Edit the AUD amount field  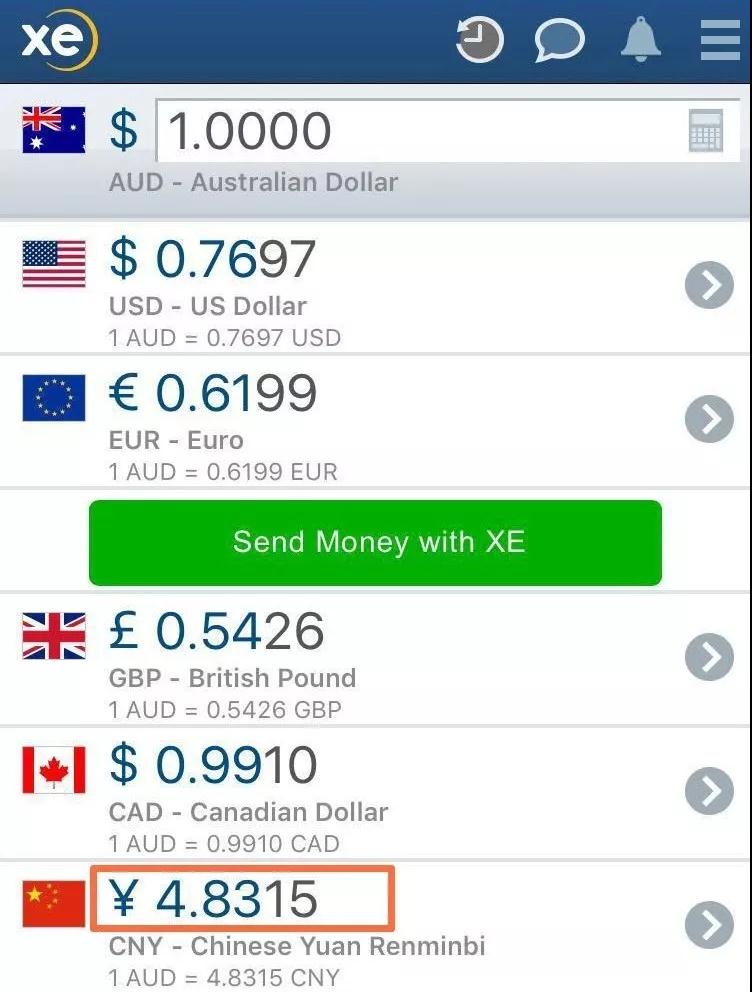[420, 132]
